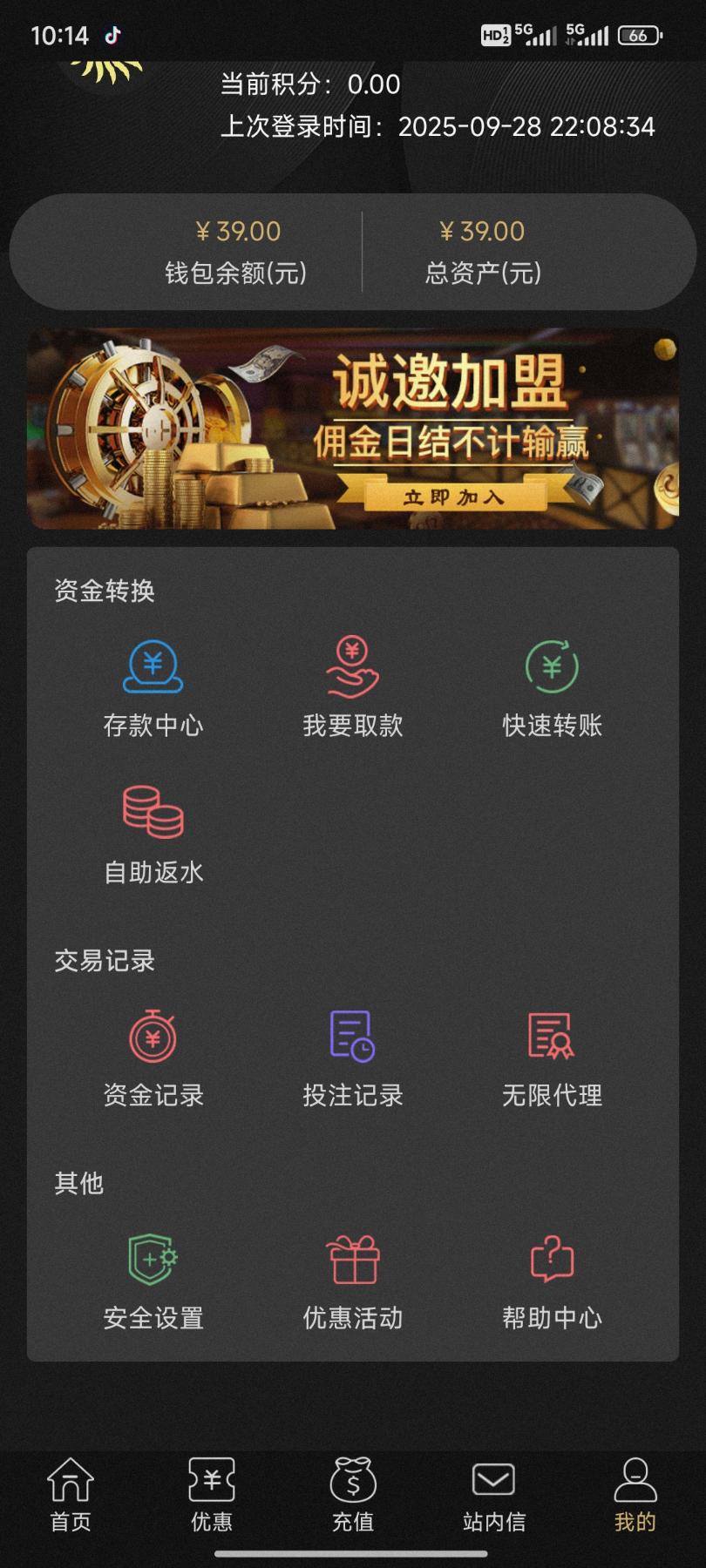Open 投注记录 betting records
The height and width of the screenshot is (1568, 706).
(353, 1058)
